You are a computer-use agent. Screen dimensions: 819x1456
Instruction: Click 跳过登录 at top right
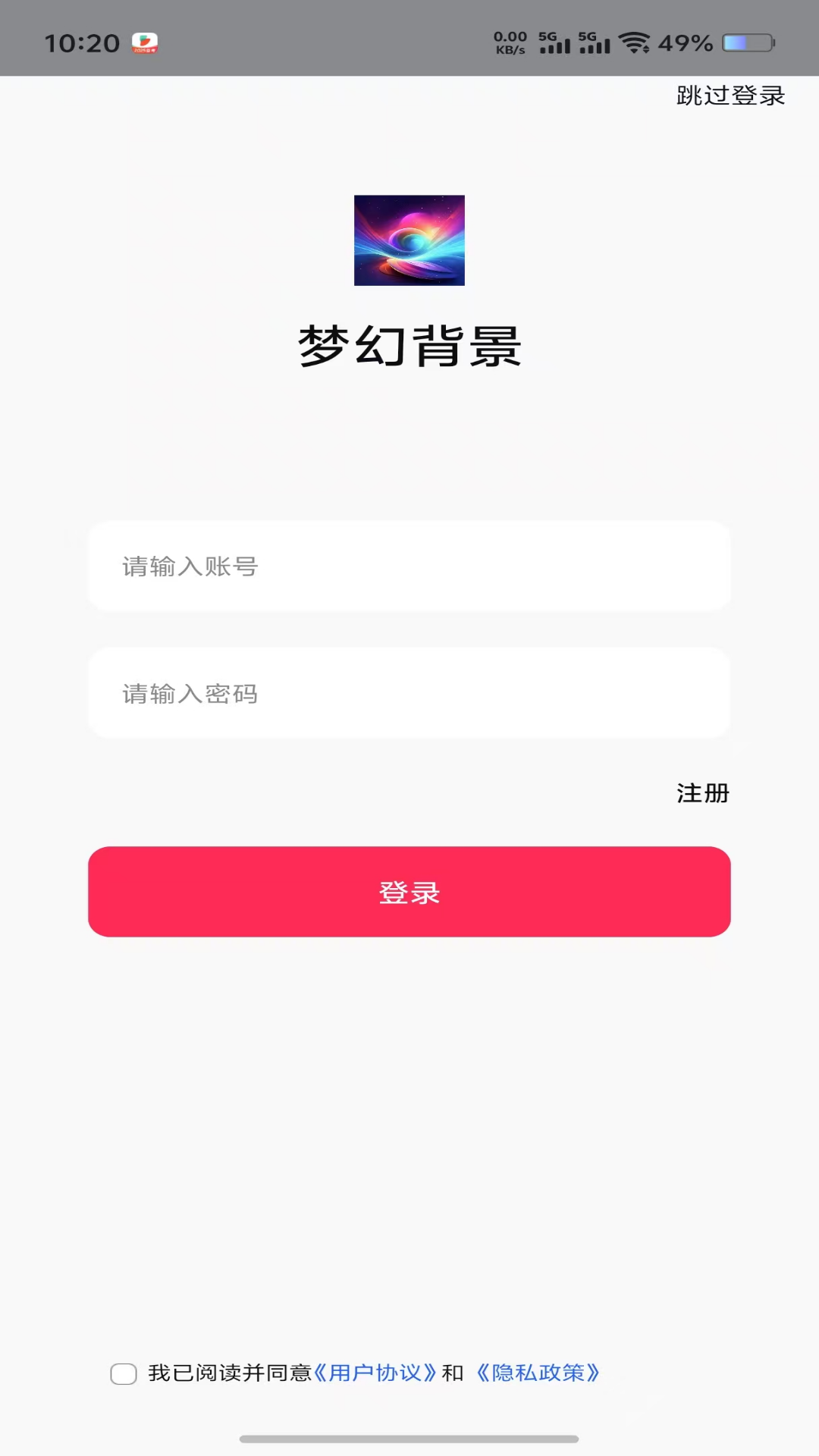(x=729, y=96)
